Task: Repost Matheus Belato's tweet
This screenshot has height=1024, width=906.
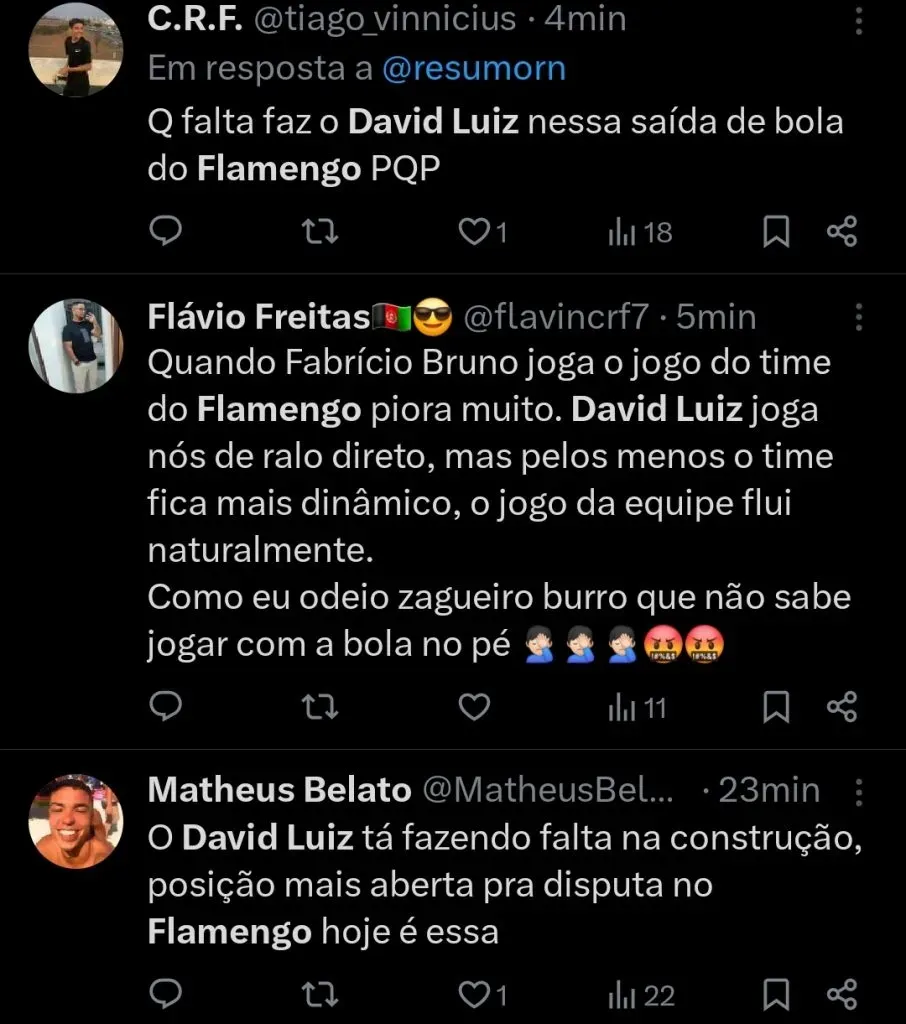Action: coord(320,995)
